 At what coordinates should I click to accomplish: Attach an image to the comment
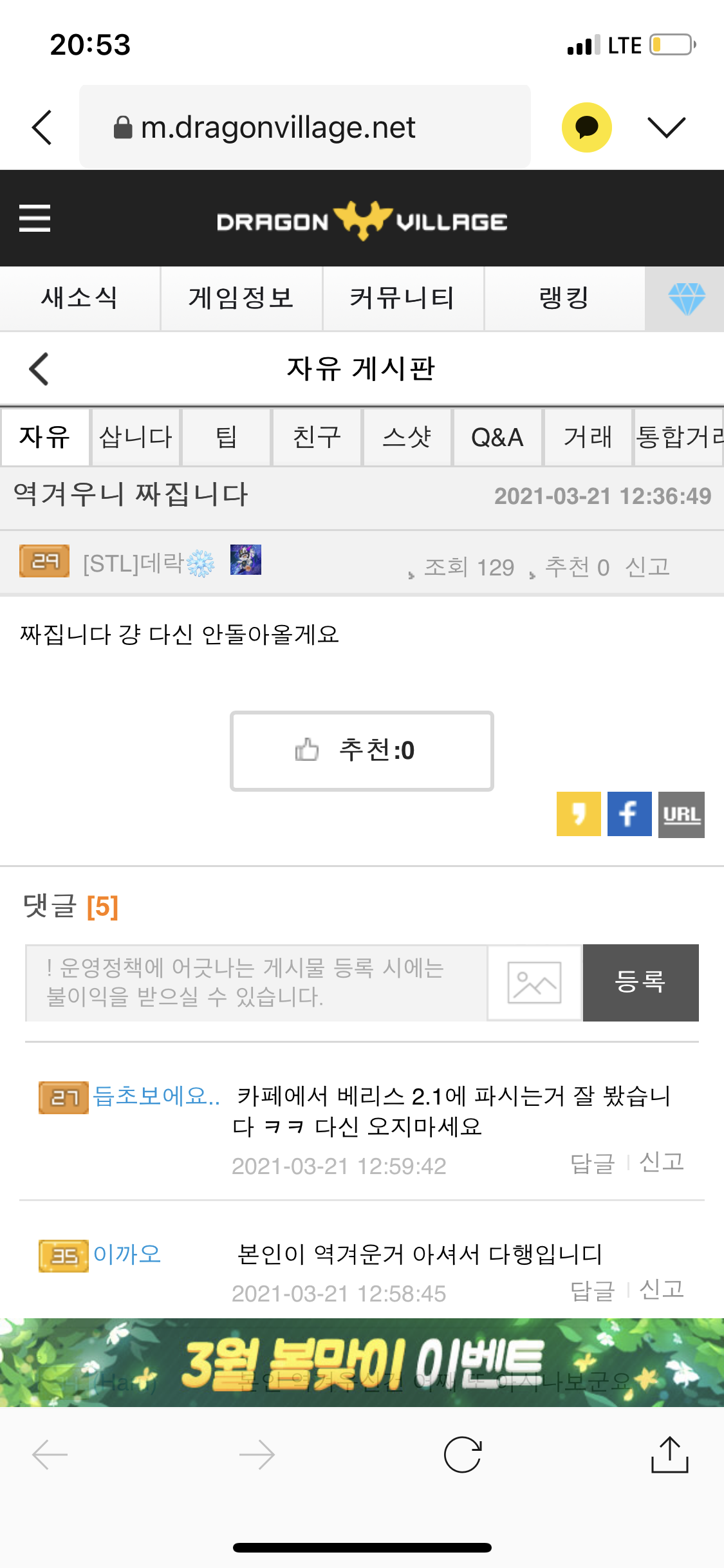(534, 982)
